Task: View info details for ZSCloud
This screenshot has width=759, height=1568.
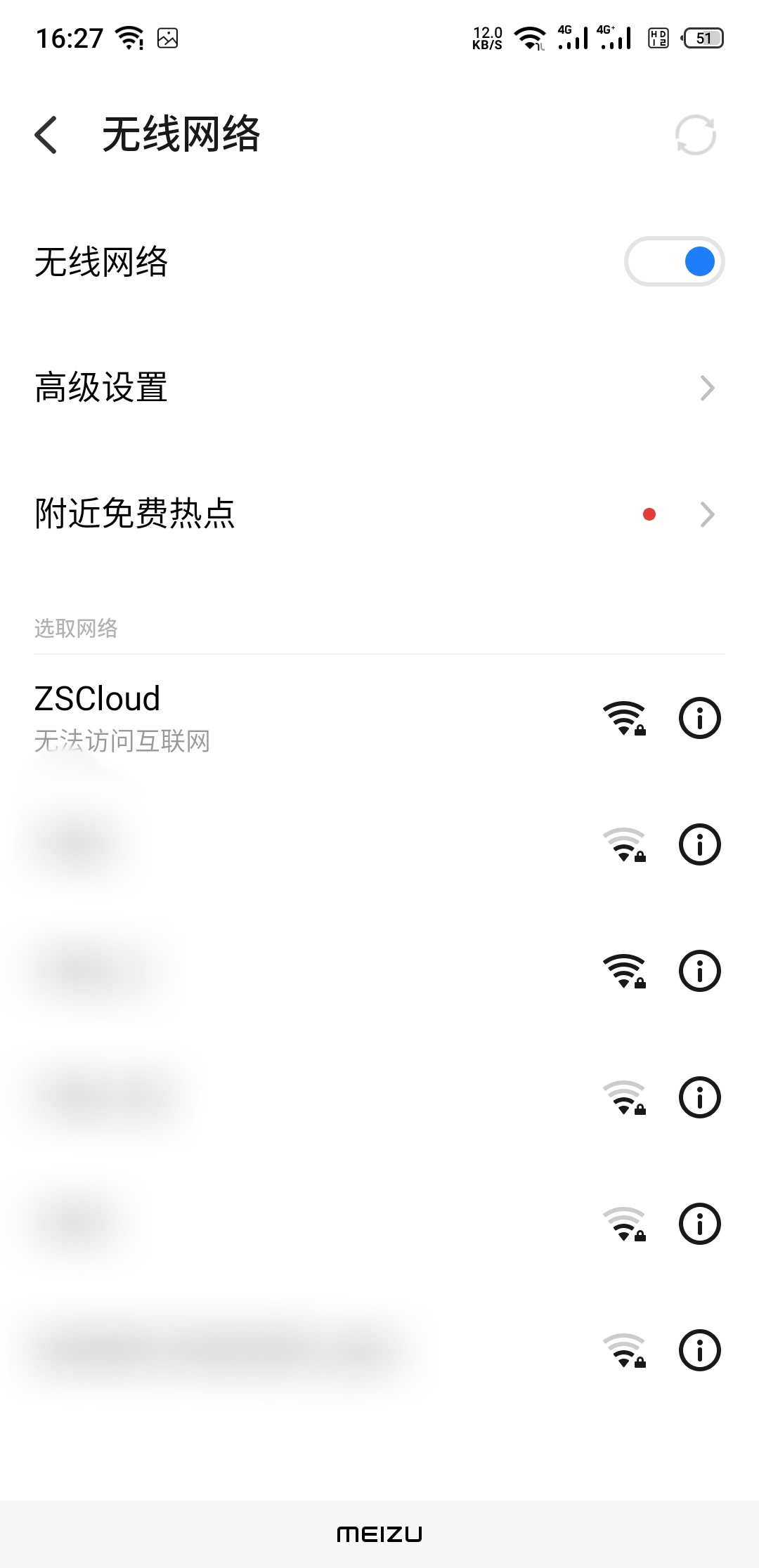Action: coord(699,718)
